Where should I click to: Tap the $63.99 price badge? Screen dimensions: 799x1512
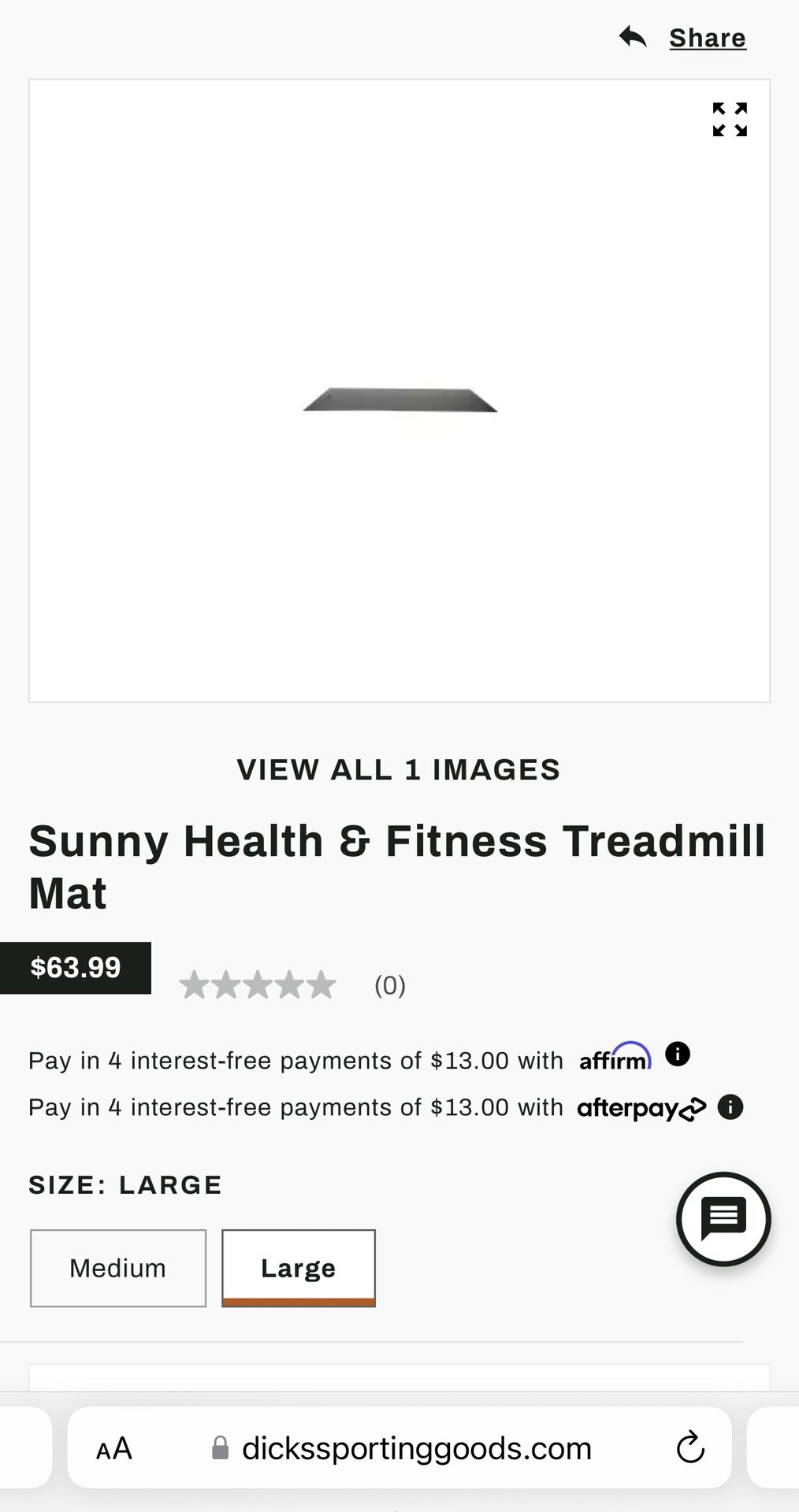tap(75, 967)
